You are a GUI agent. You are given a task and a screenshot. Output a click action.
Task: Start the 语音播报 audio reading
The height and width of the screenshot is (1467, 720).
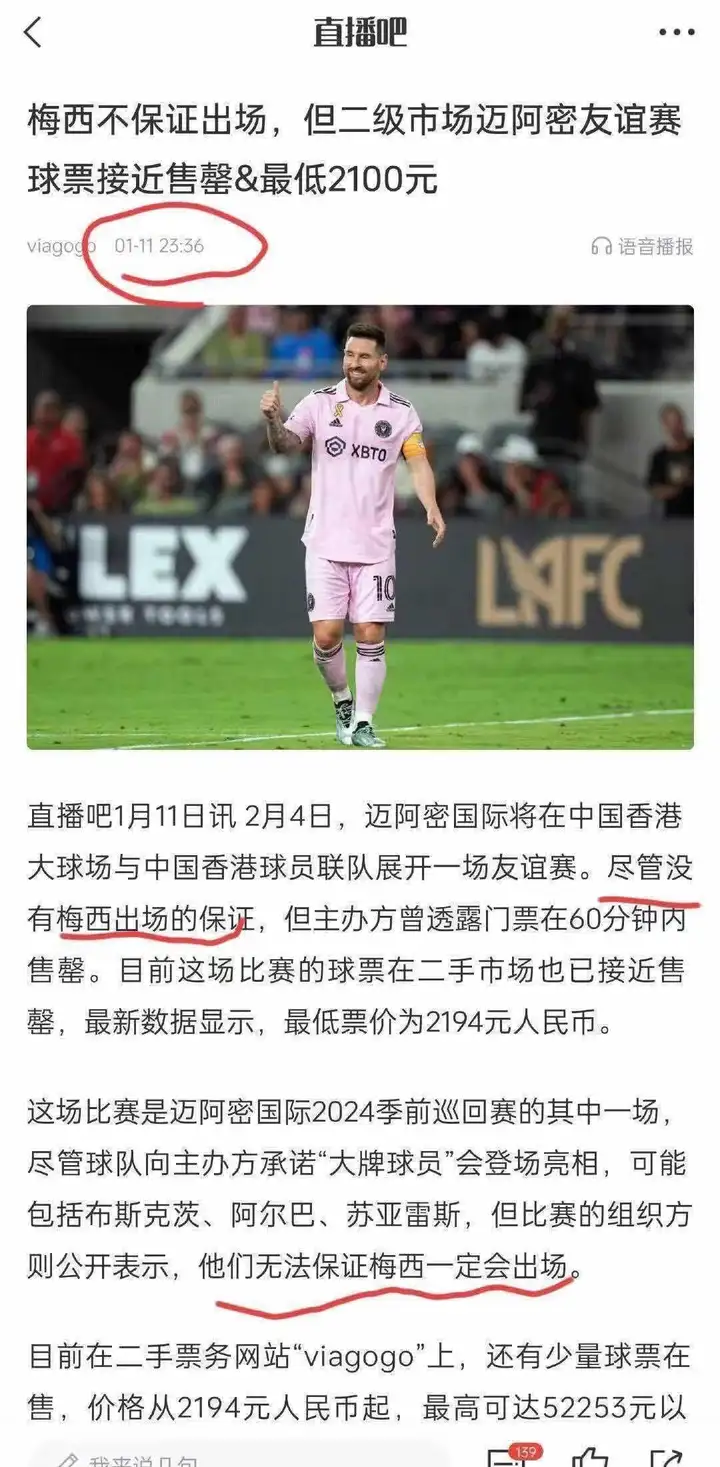pyautogui.click(x=642, y=246)
